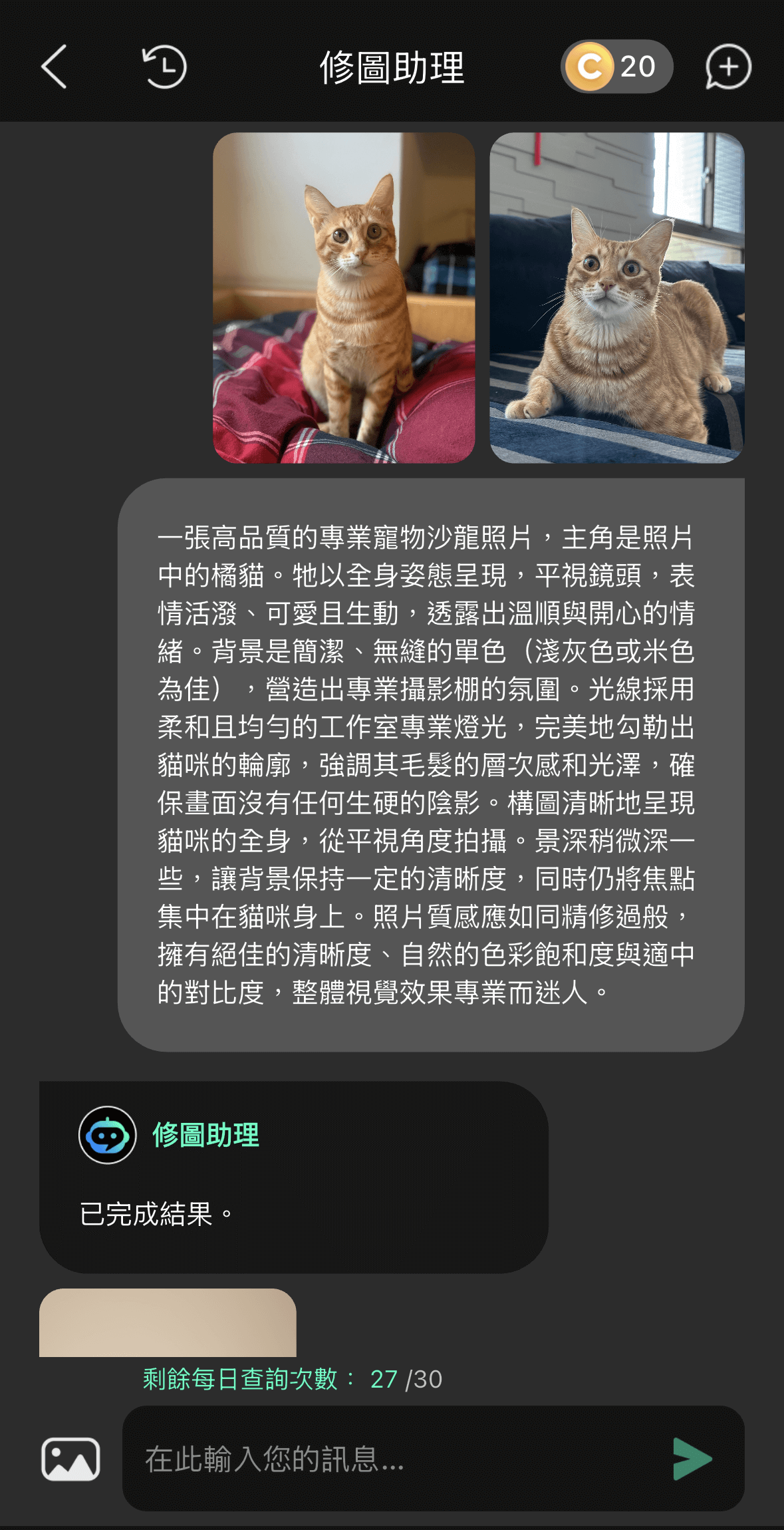Open the second uploaded cat photo on sofa
Image resolution: width=784 pixels, height=1530 pixels.
pos(616,297)
